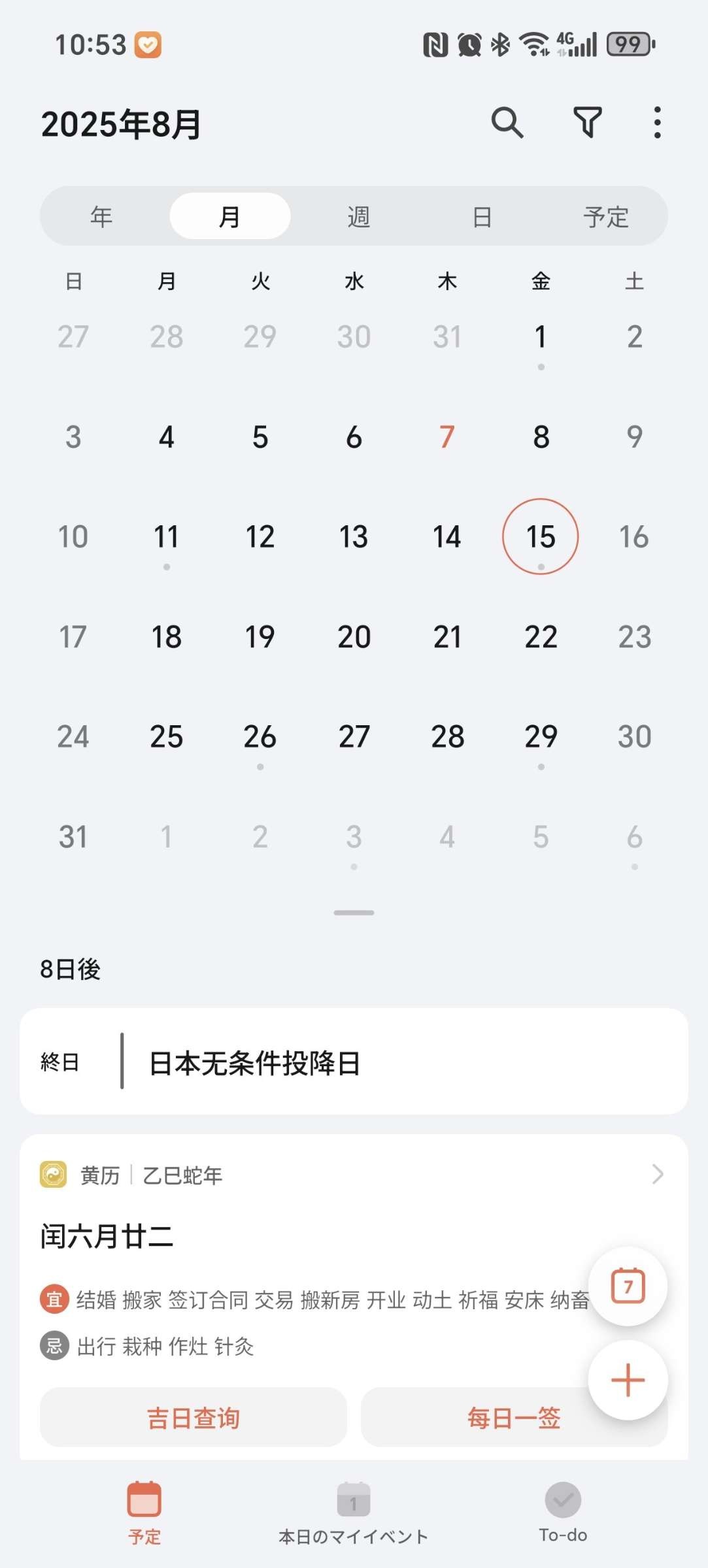Switch to the 年 view
The image size is (708, 1568).
pos(101,216)
